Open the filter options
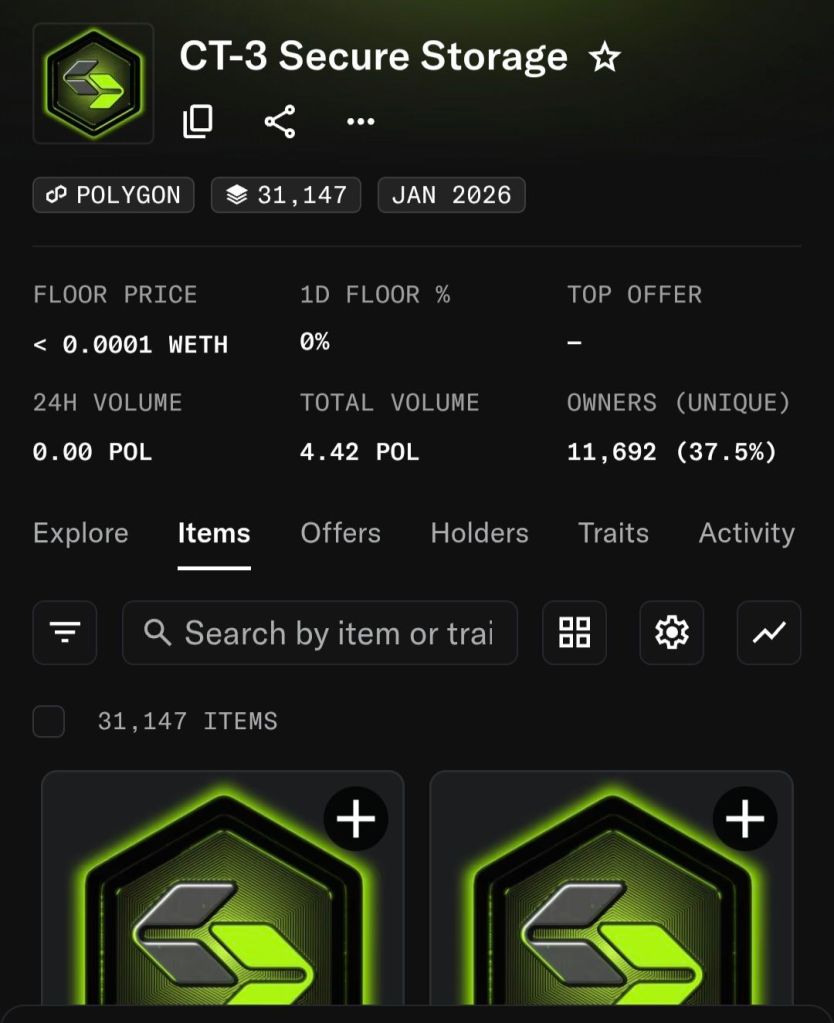834x1023 pixels. tap(65, 633)
